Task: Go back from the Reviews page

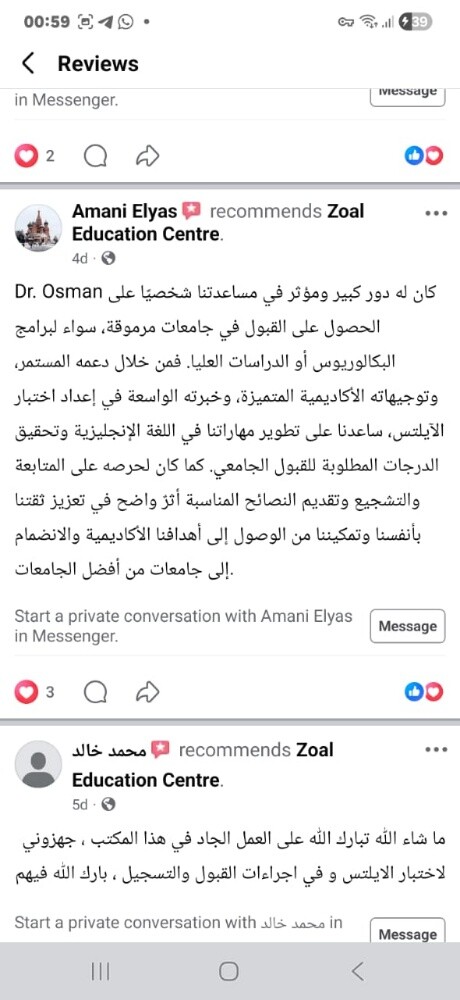Action: (x=28, y=64)
